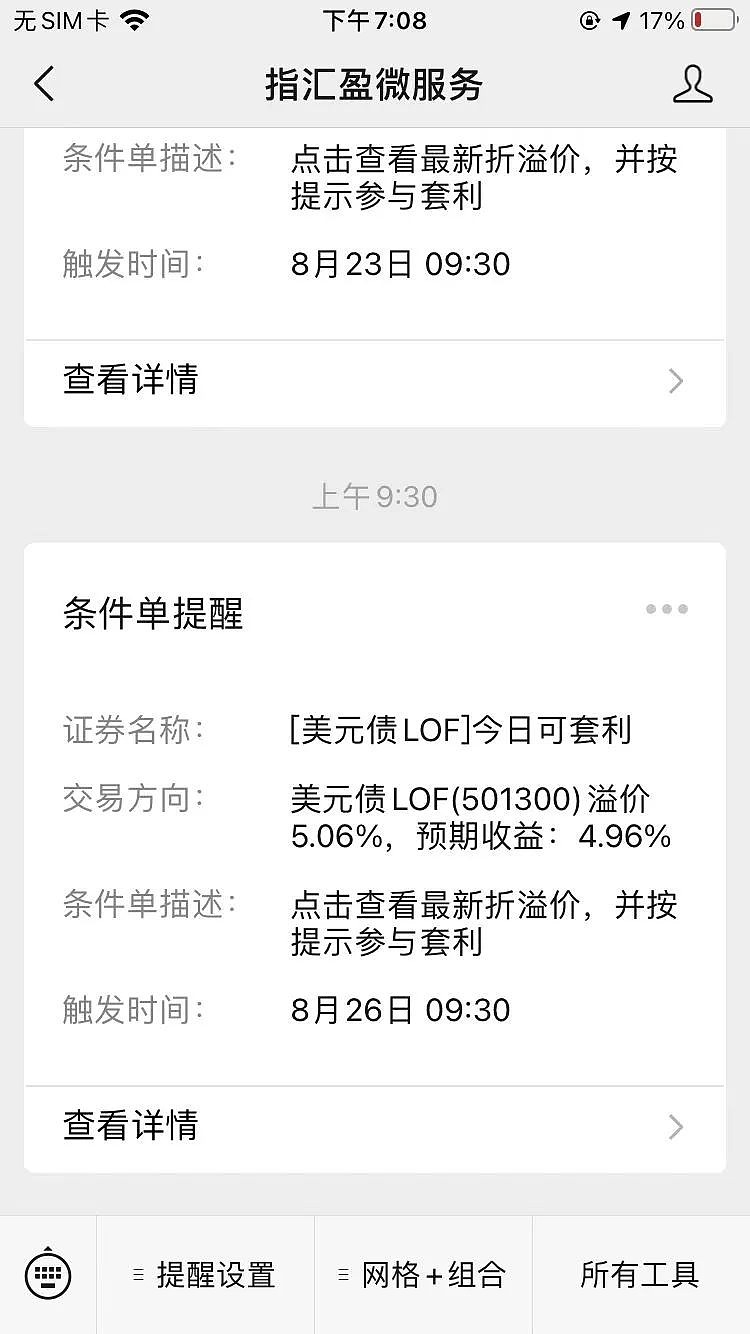Open the 网格+组合 menu
The height and width of the screenshot is (1334, 750).
[x=424, y=1275]
